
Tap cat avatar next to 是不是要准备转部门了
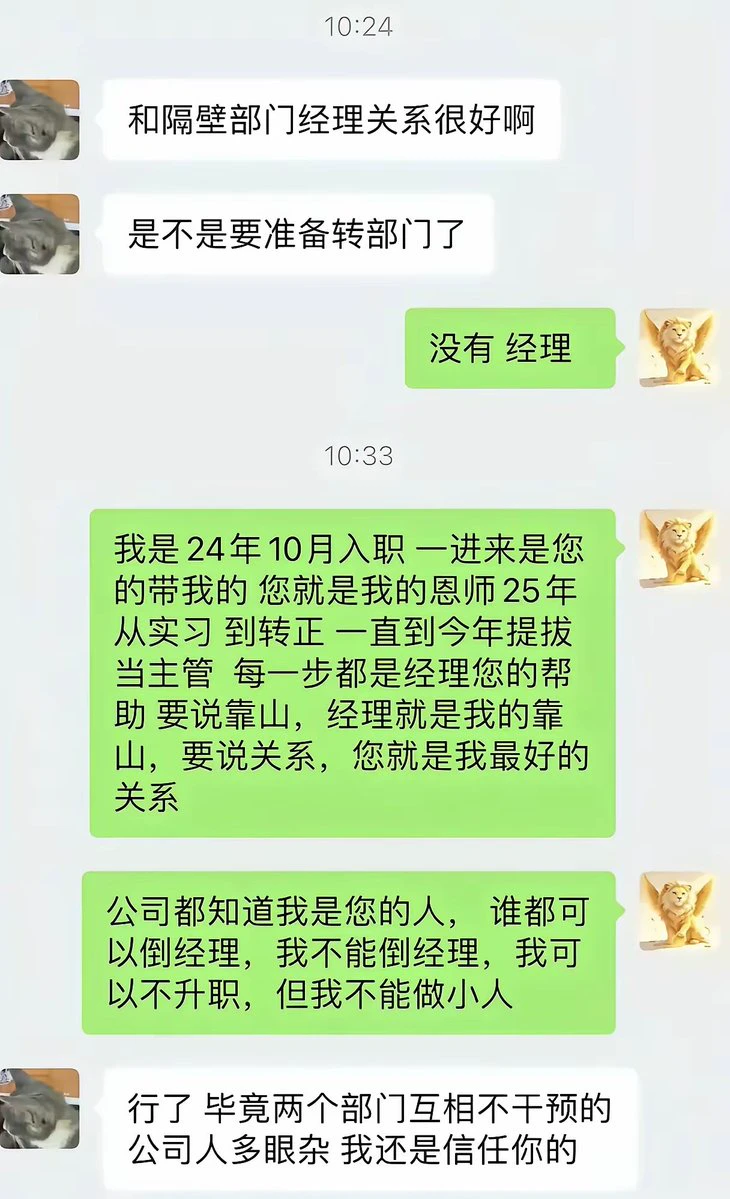pos(40,234)
